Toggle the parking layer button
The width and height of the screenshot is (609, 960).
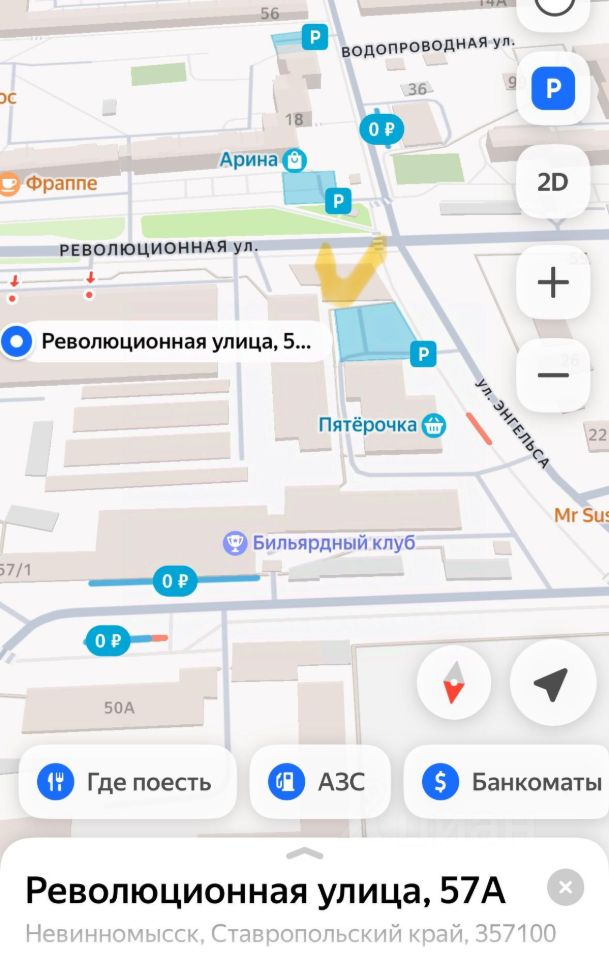[x=552, y=90]
